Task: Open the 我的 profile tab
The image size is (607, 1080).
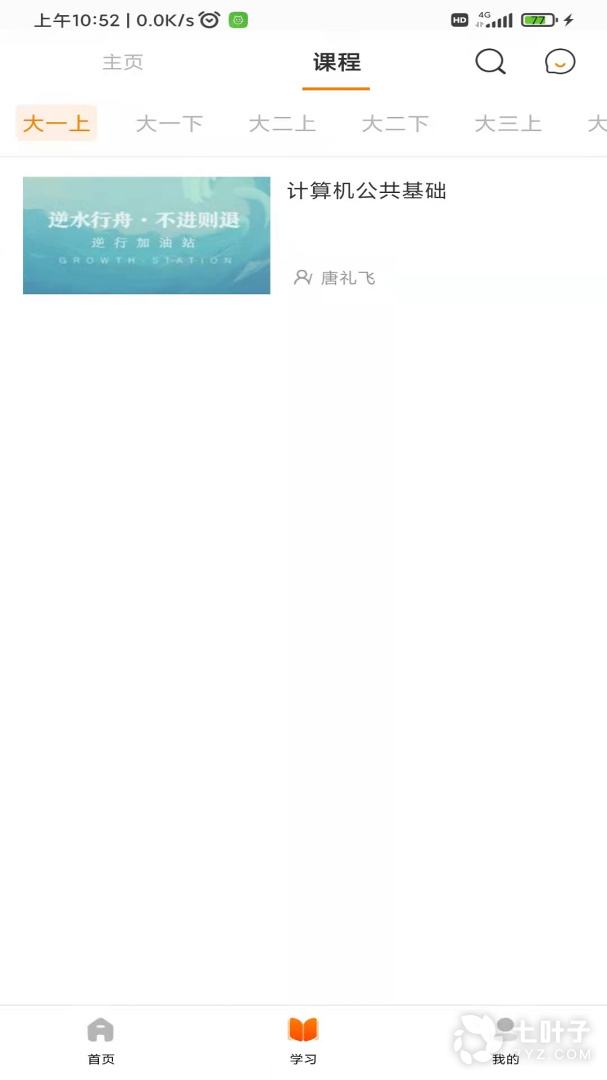Action: (x=505, y=1040)
